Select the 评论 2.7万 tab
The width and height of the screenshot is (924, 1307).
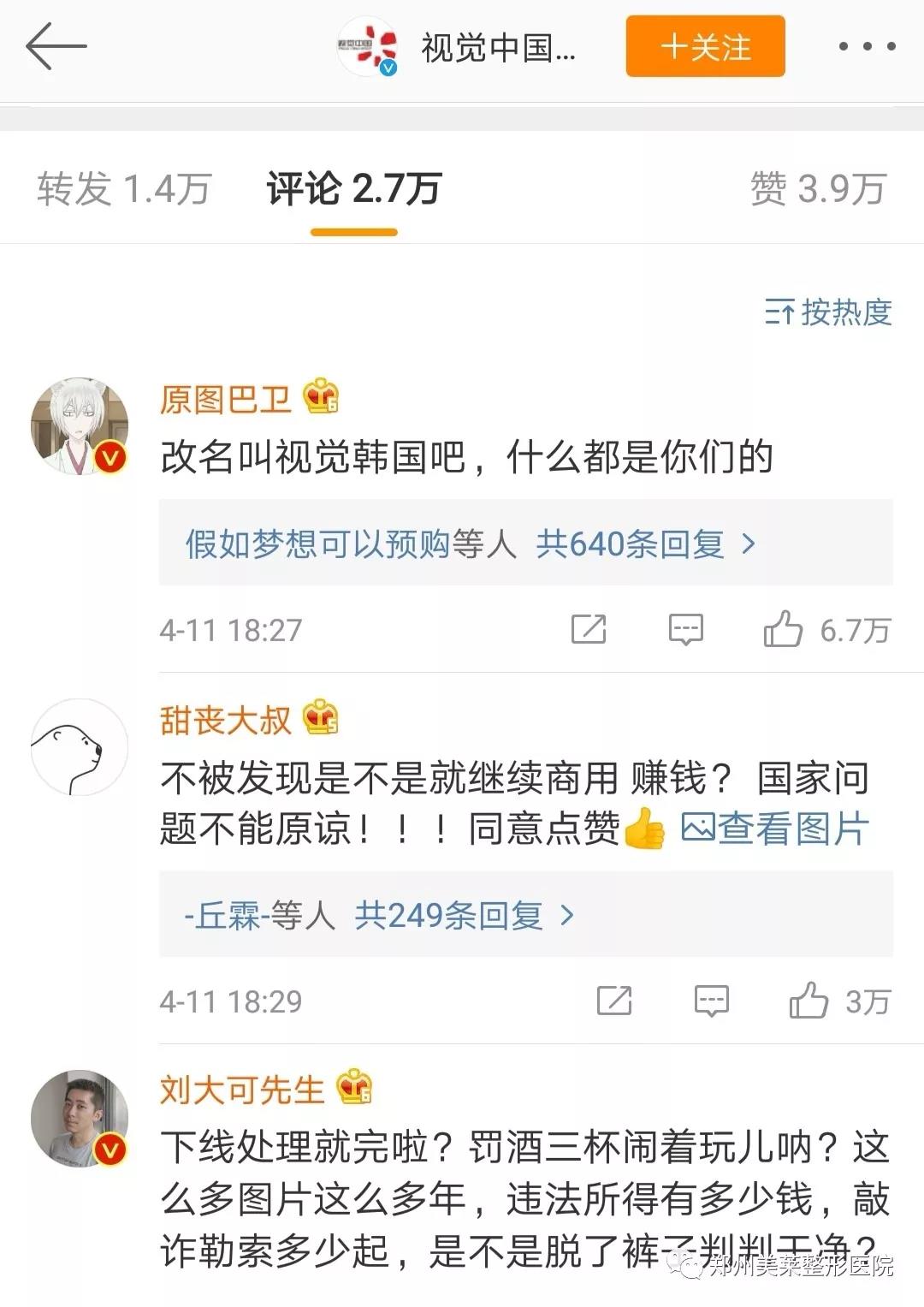pos(353,188)
